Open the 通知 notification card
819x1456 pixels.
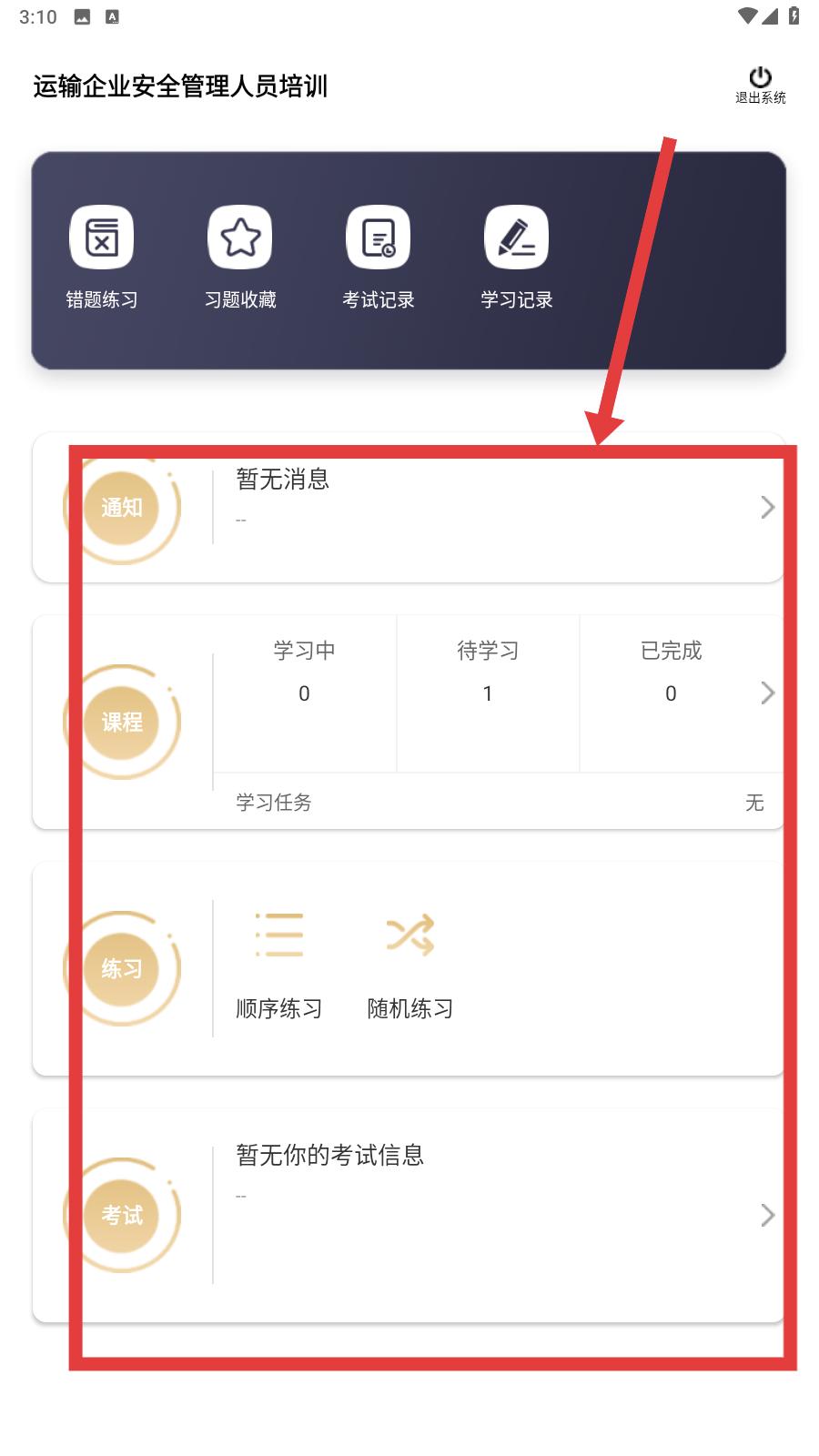tap(409, 507)
